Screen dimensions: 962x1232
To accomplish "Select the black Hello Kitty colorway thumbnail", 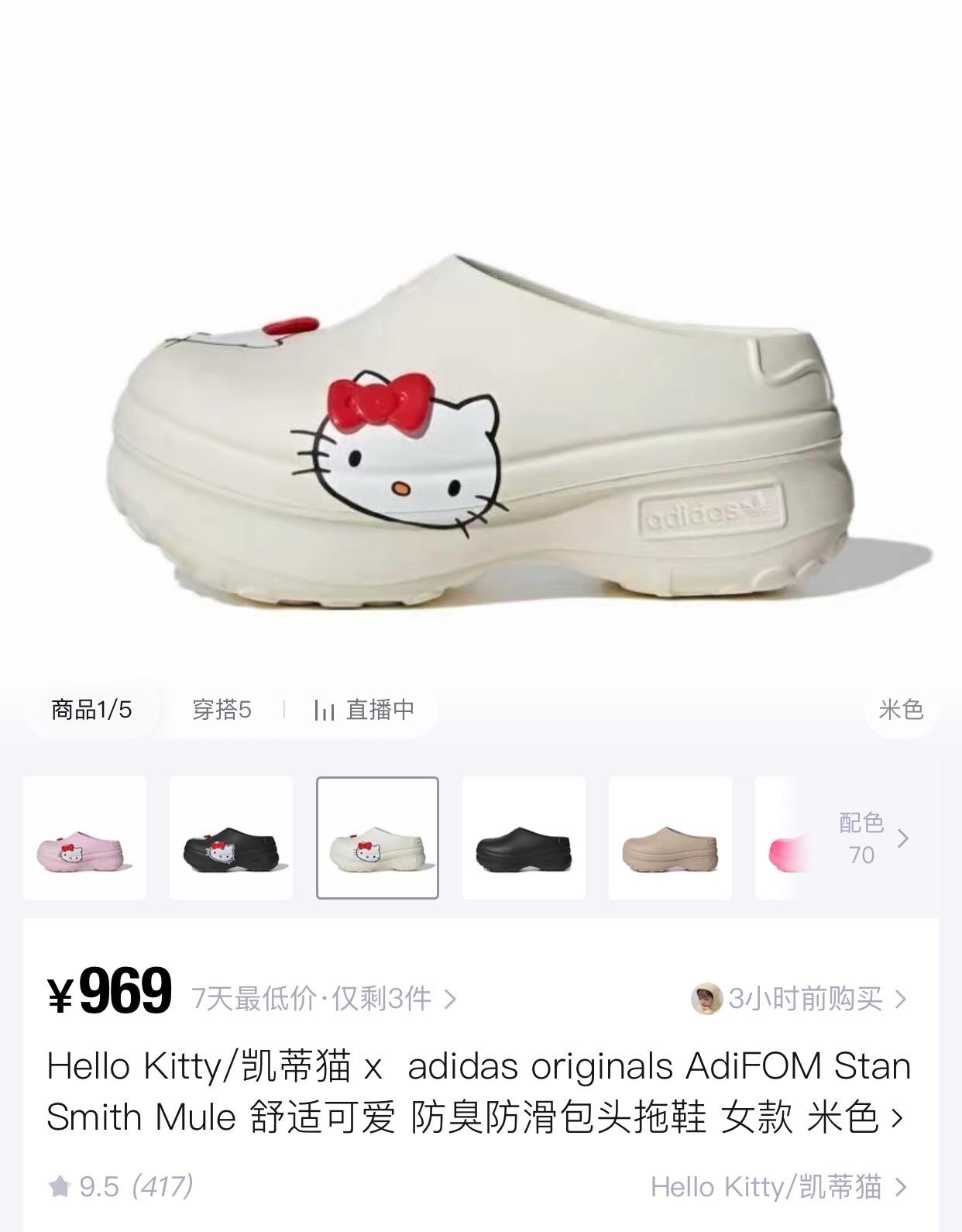I will click(x=231, y=838).
